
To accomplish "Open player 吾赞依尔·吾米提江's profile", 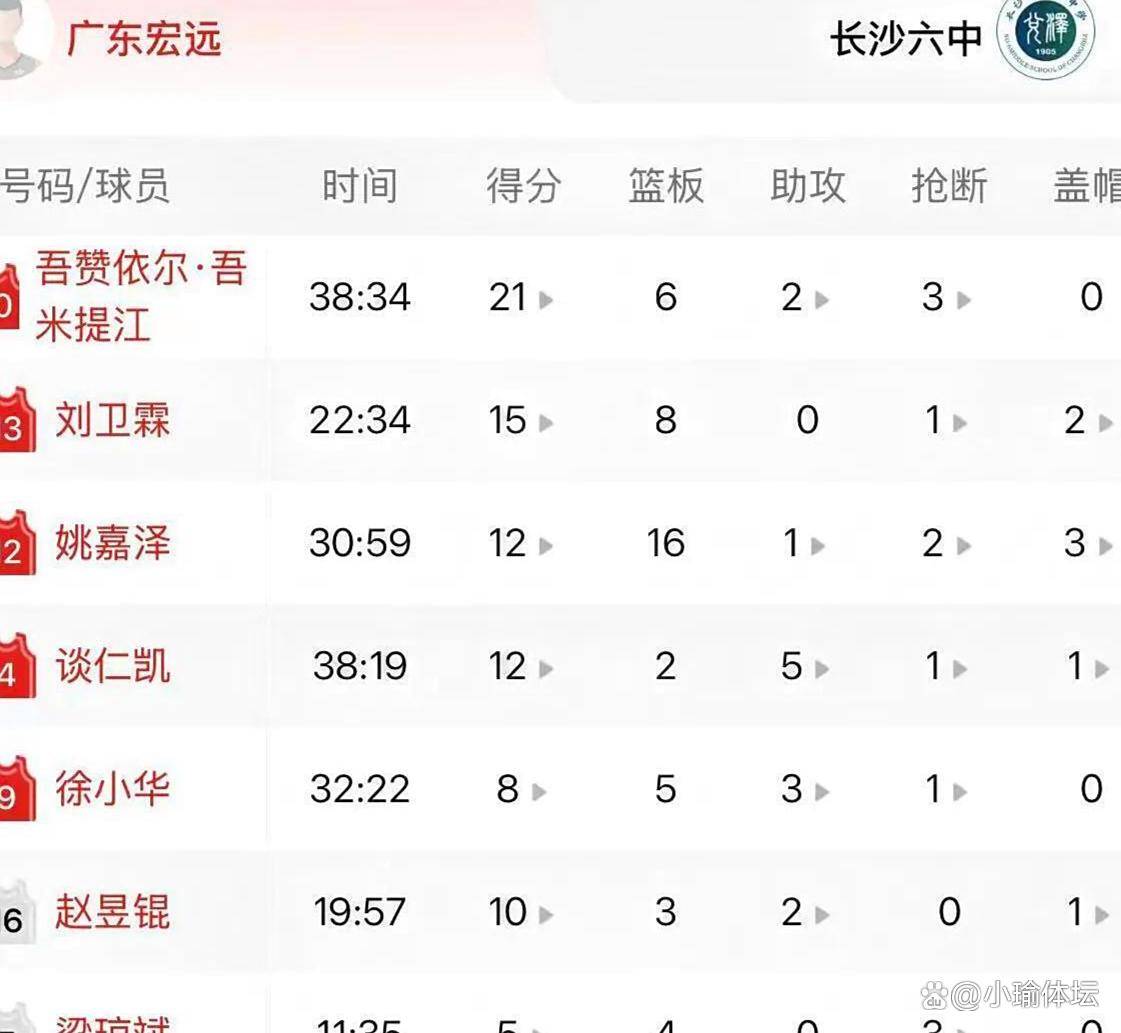I will pyautogui.click(x=140, y=297).
